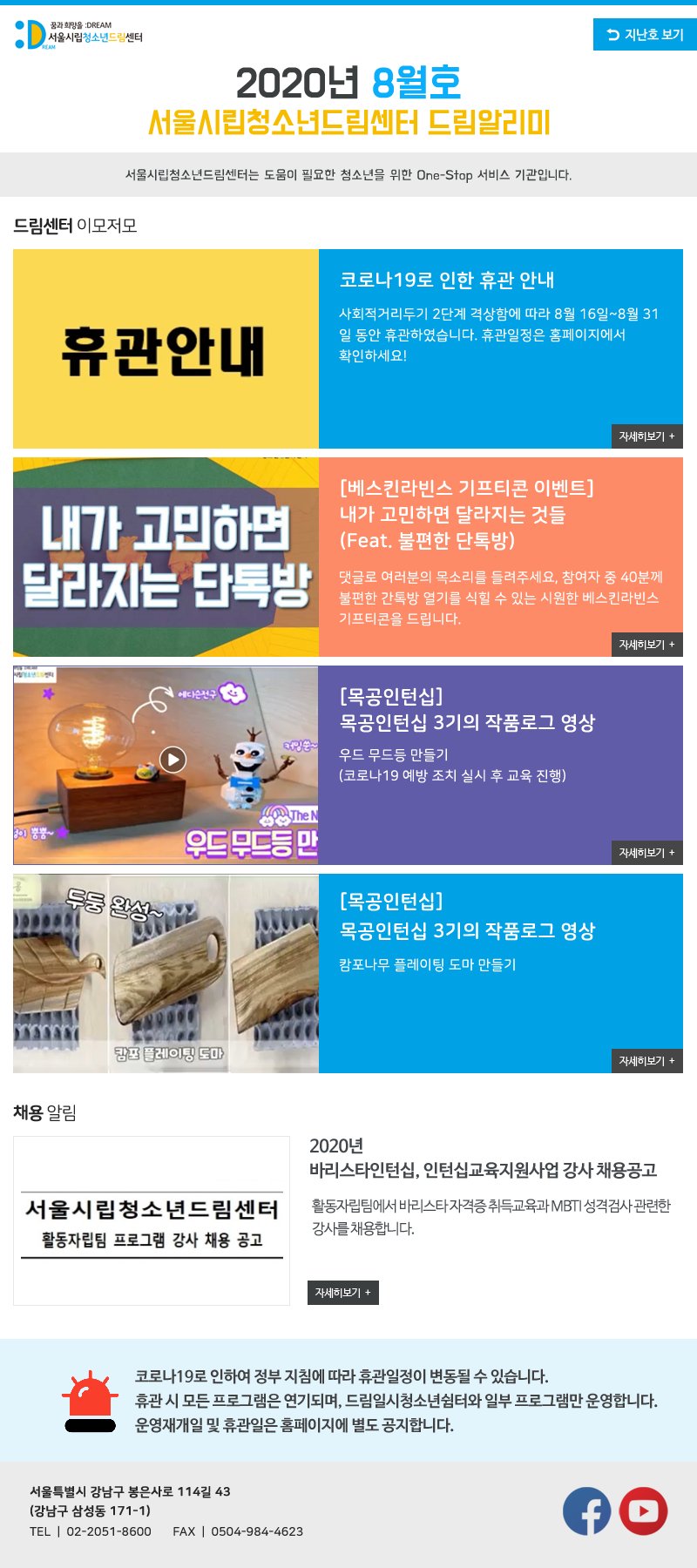Open the 활동자립팀 프로그램 강사 채용 공고 image
Screen dimensions: 697x1568
(152, 1220)
